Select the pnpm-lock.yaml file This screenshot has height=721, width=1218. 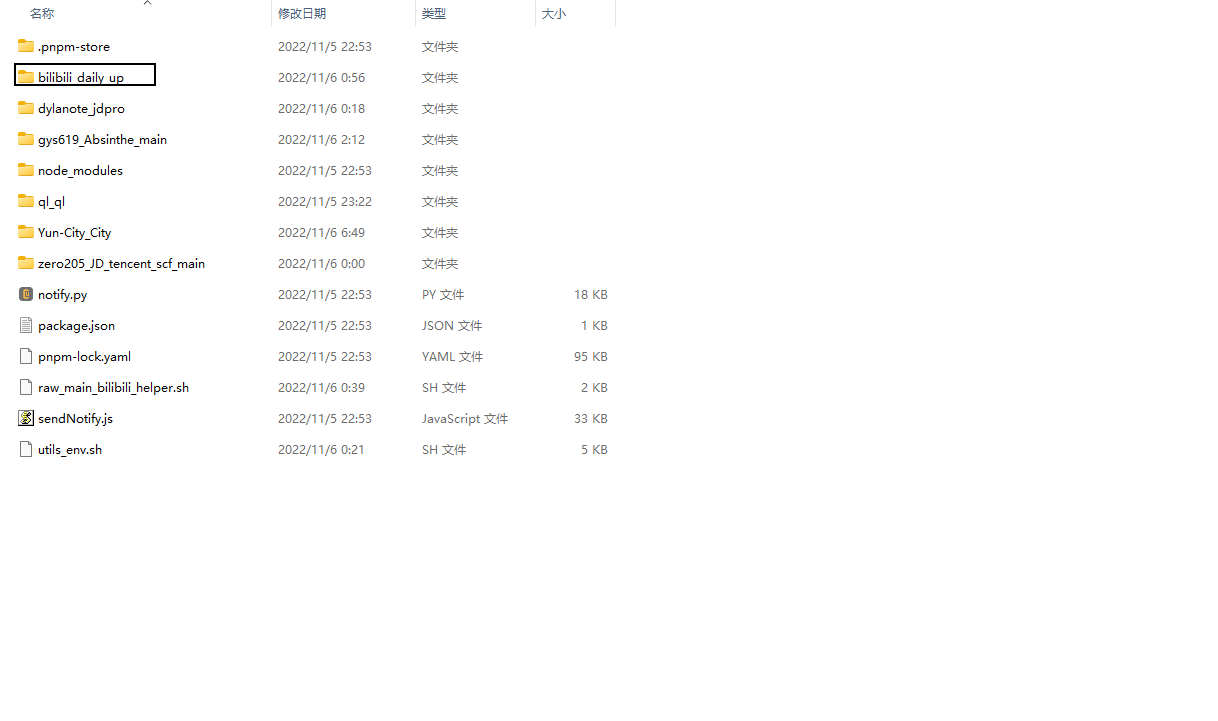point(84,356)
